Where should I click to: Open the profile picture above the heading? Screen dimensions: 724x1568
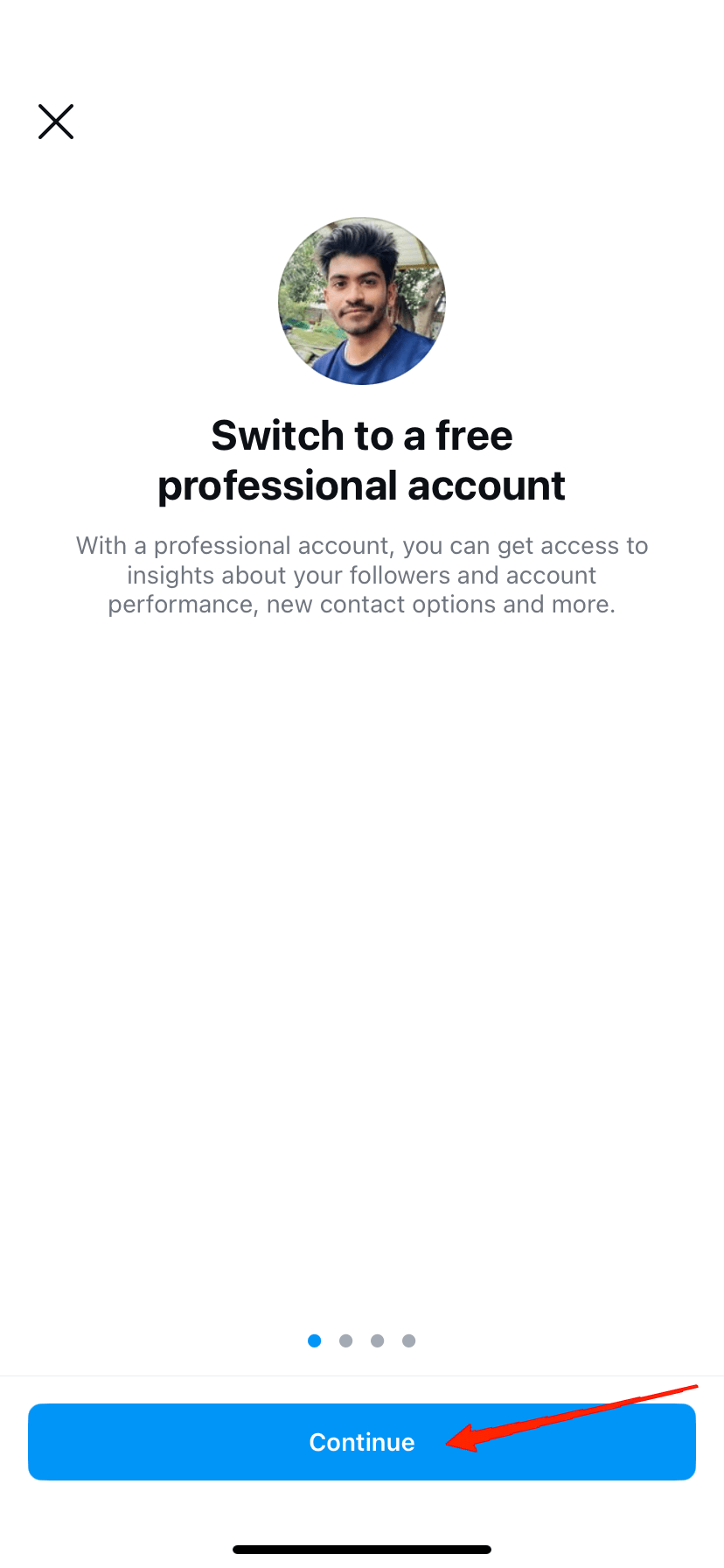point(361,301)
